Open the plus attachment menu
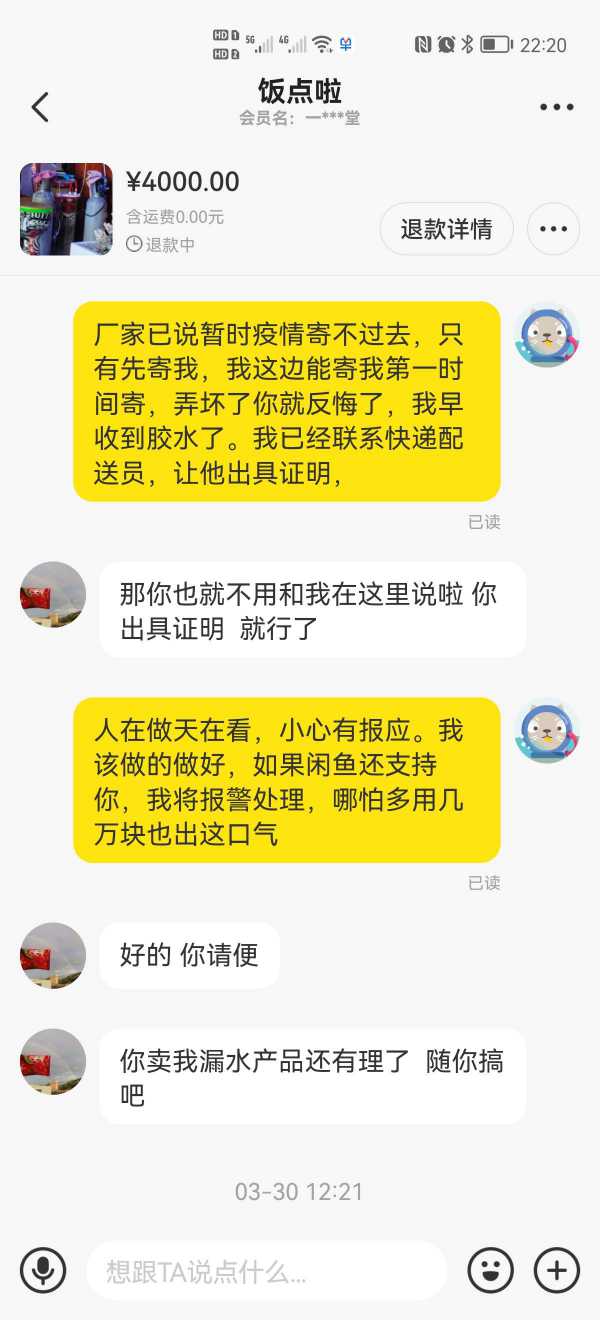The height and width of the screenshot is (1320, 600). pos(556,1271)
